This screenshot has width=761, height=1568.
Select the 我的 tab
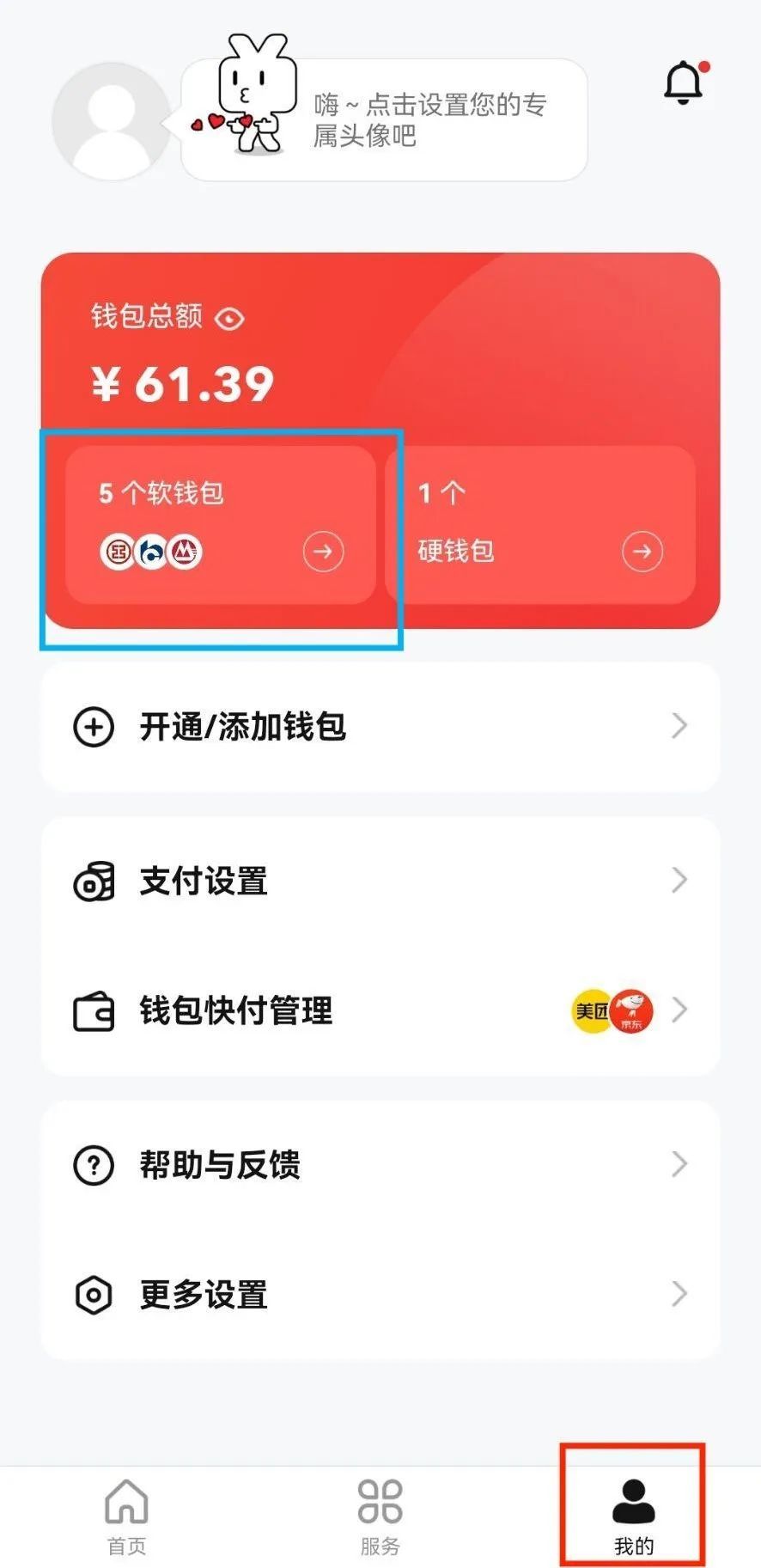pos(633,1516)
